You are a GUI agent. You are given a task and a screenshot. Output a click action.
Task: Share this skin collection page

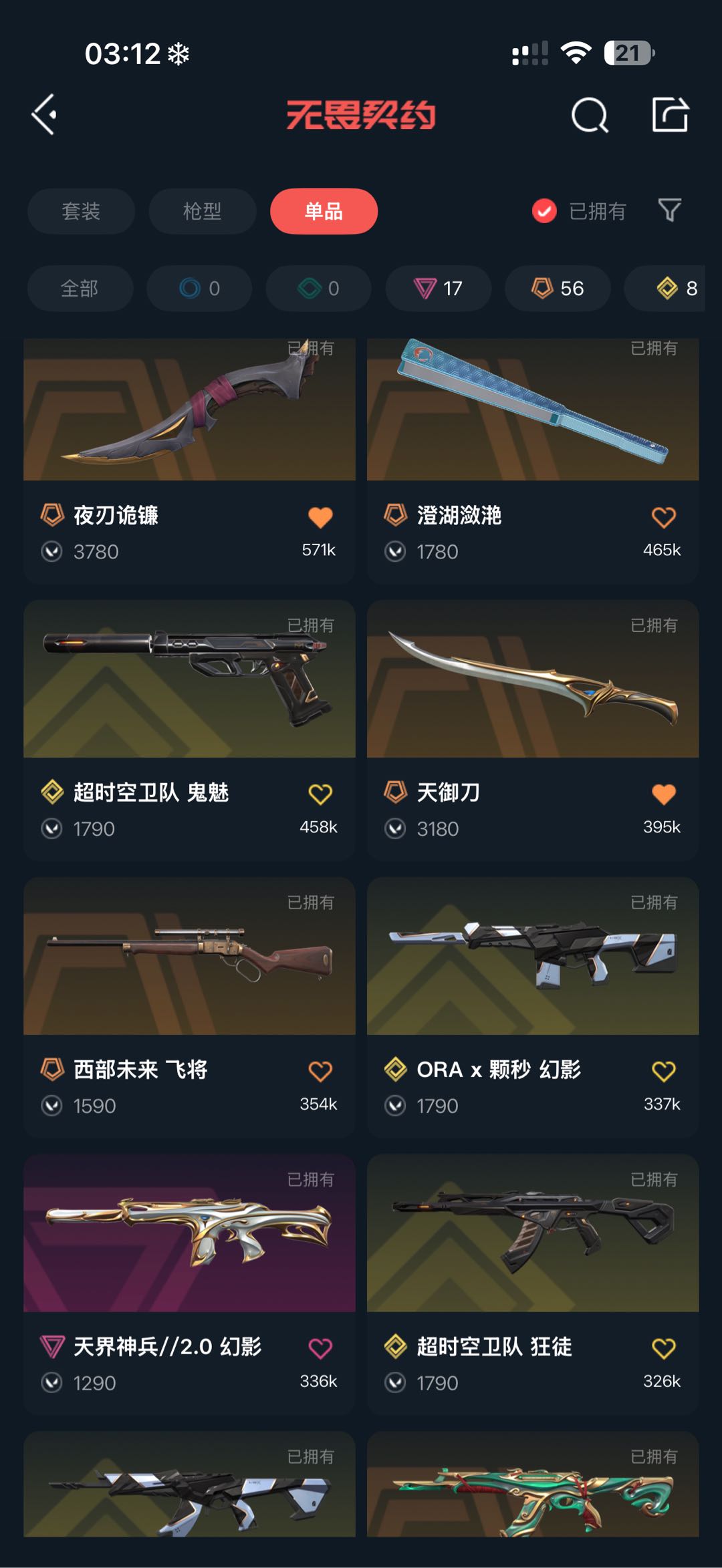coord(670,115)
